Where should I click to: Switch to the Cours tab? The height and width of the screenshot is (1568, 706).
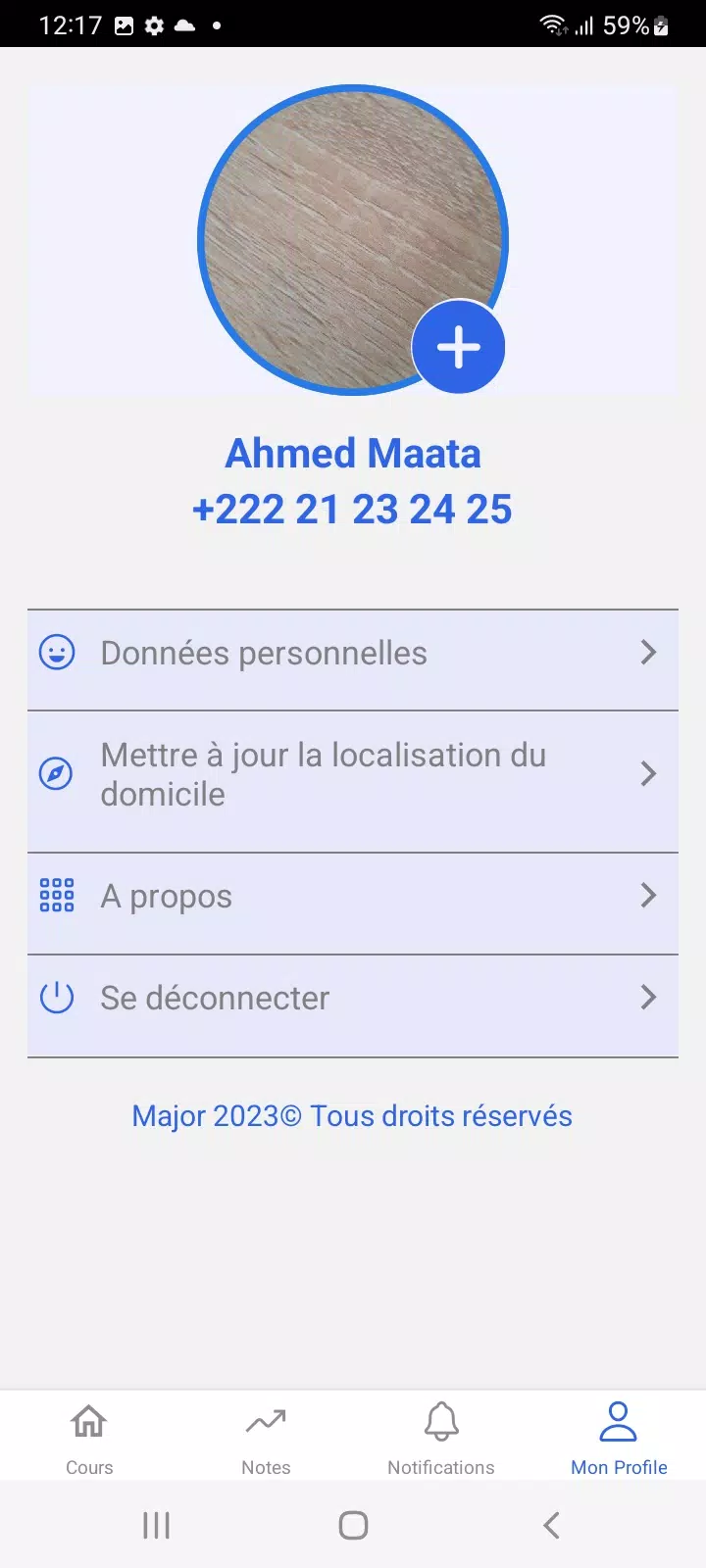pyautogui.click(x=89, y=1437)
